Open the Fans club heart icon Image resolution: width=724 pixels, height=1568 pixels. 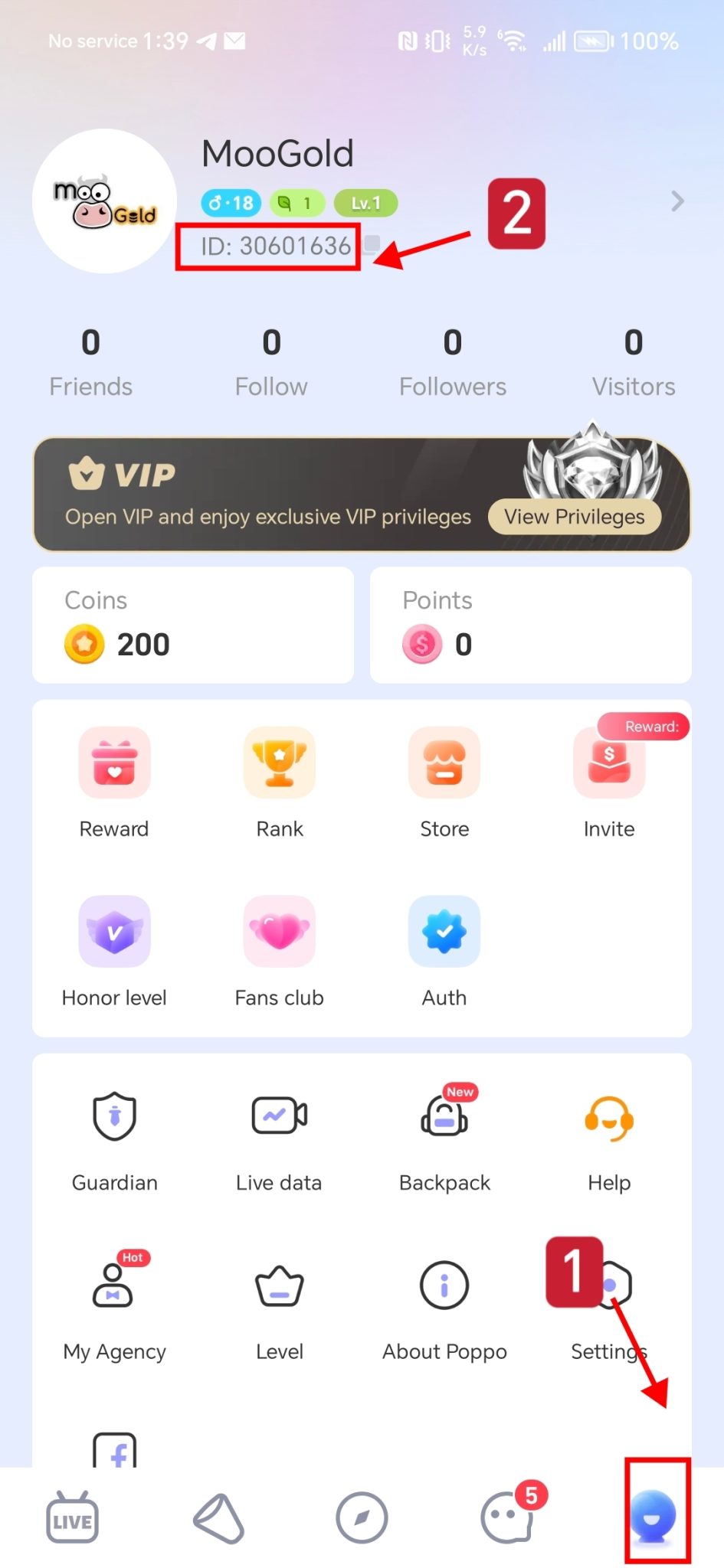tap(279, 932)
